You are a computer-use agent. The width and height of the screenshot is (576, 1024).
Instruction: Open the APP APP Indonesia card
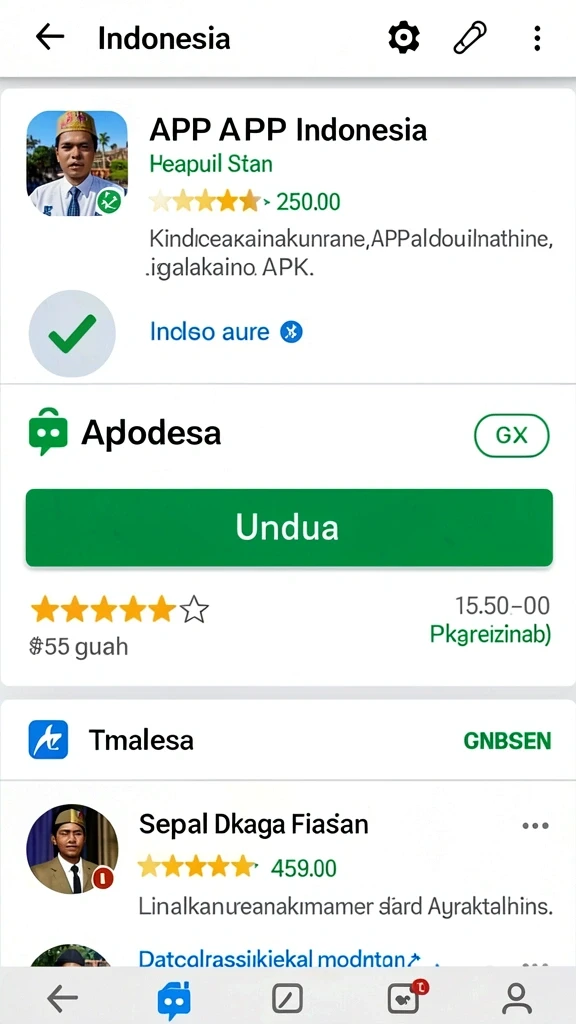click(288, 235)
